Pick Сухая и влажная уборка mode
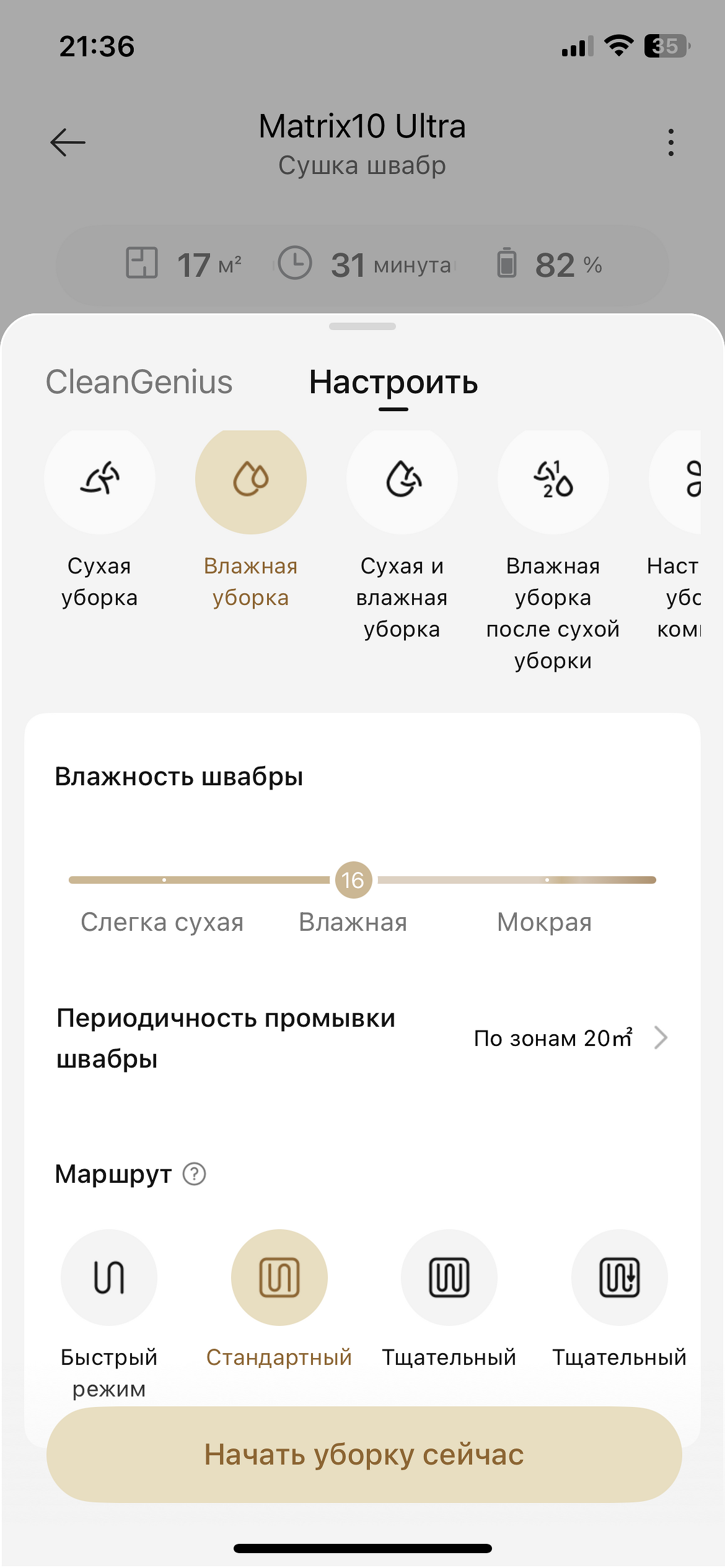Viewport: 725px width, 1568px height. [x=402, y=480]
